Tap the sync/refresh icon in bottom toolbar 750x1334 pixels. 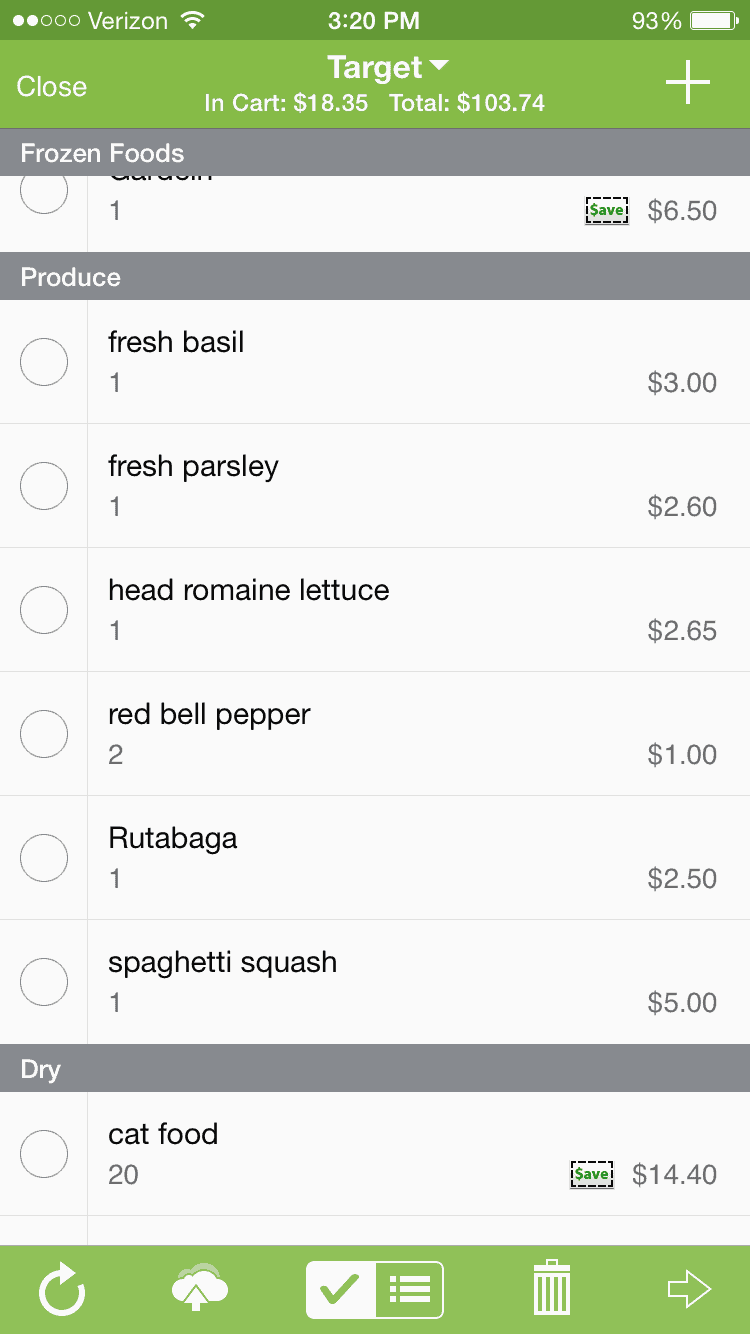(62, 1289)
